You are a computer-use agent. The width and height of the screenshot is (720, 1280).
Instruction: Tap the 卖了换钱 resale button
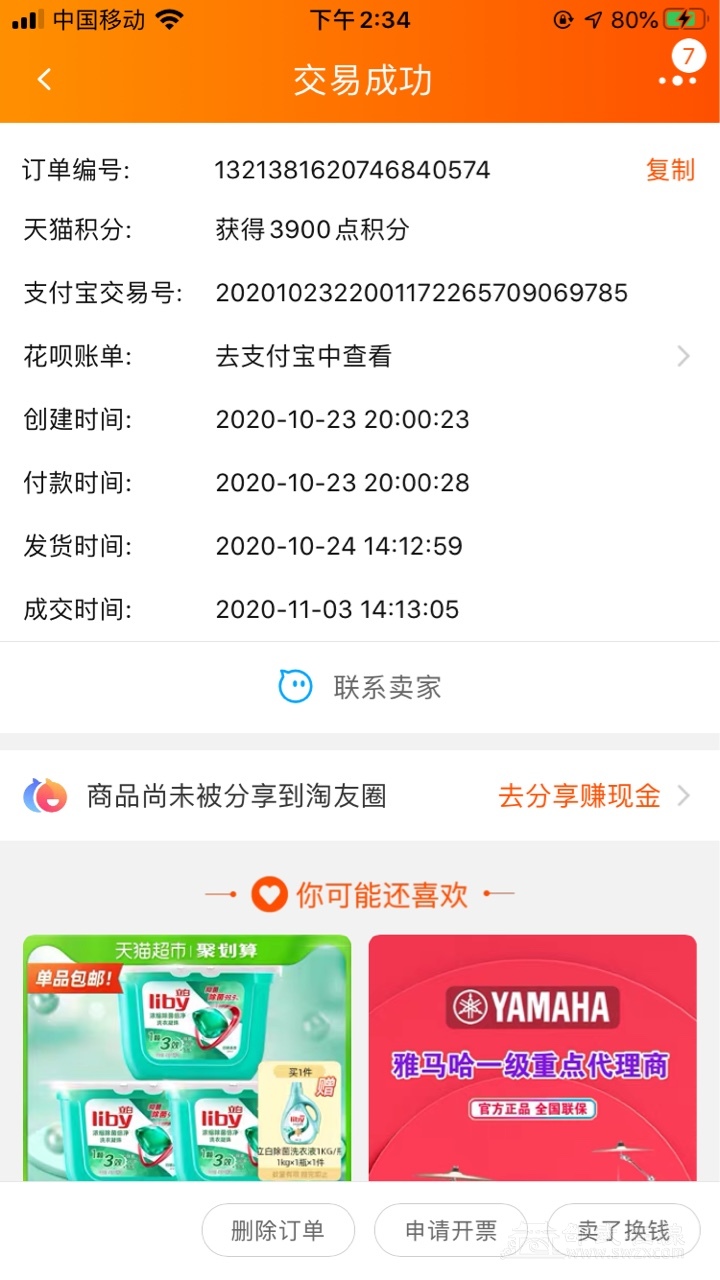[624, 1230]
